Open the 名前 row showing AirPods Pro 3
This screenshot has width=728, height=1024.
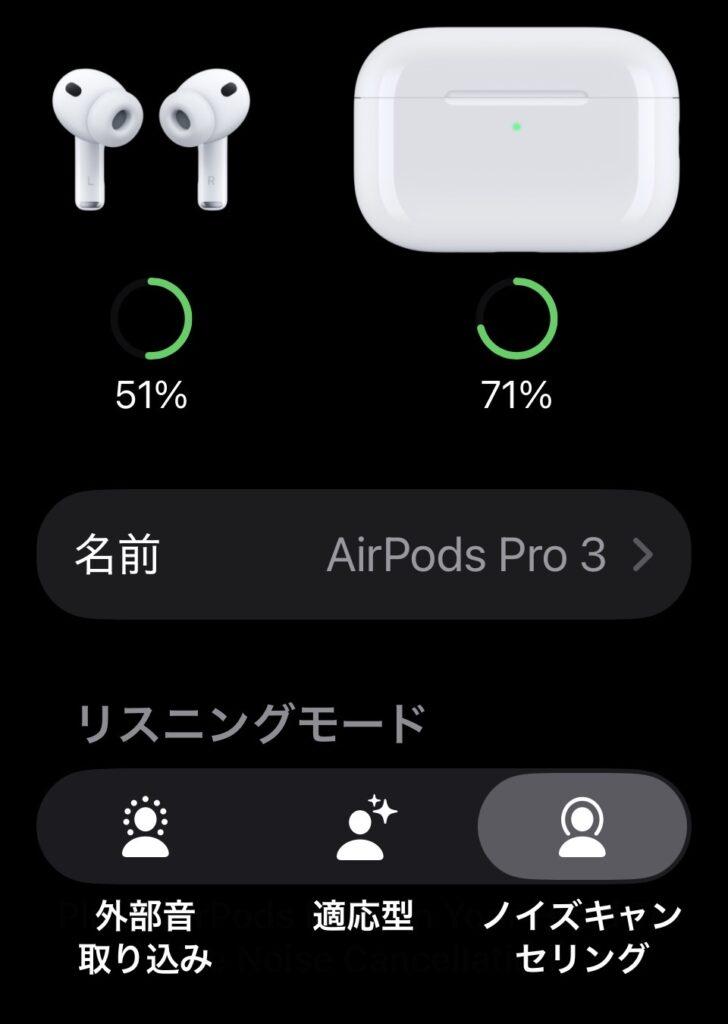coord(364,554)
